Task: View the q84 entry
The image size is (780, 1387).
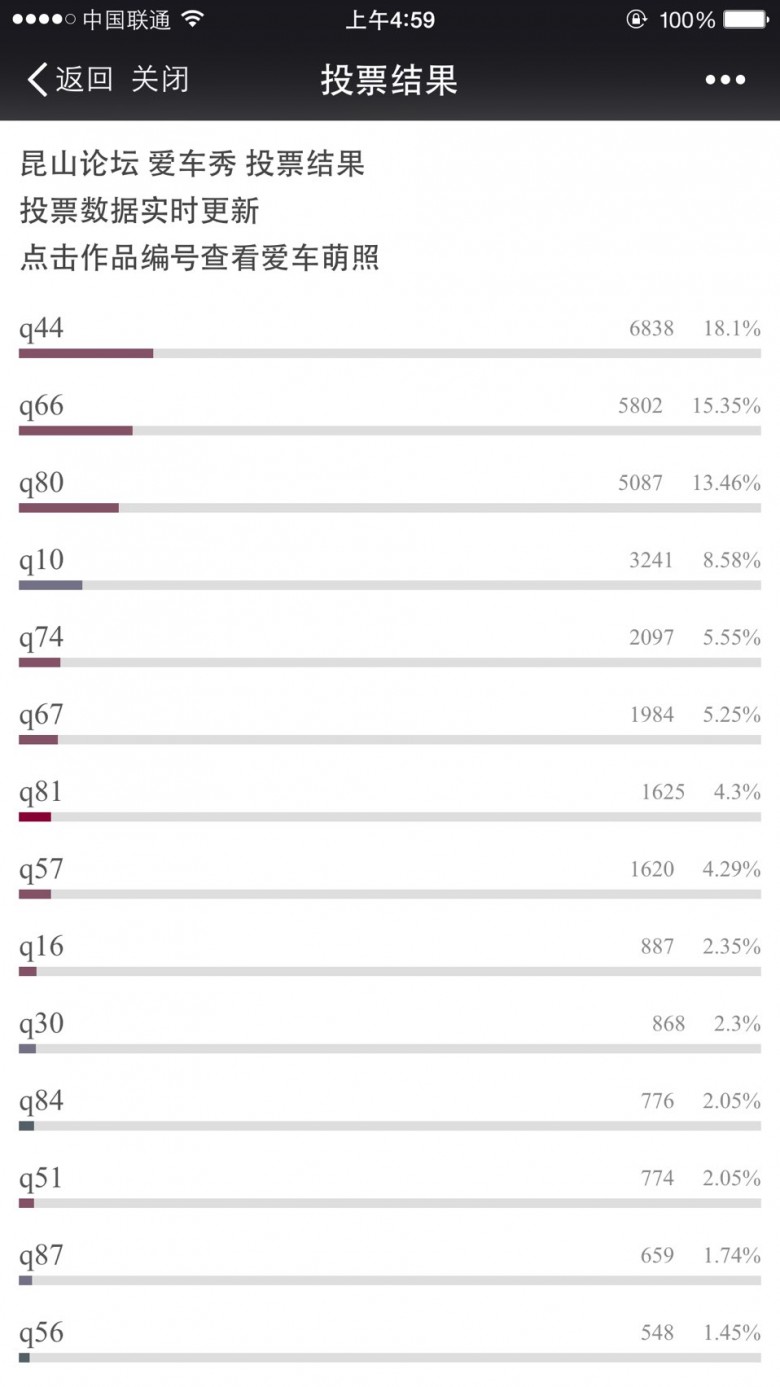Action: click(41, 1102)
